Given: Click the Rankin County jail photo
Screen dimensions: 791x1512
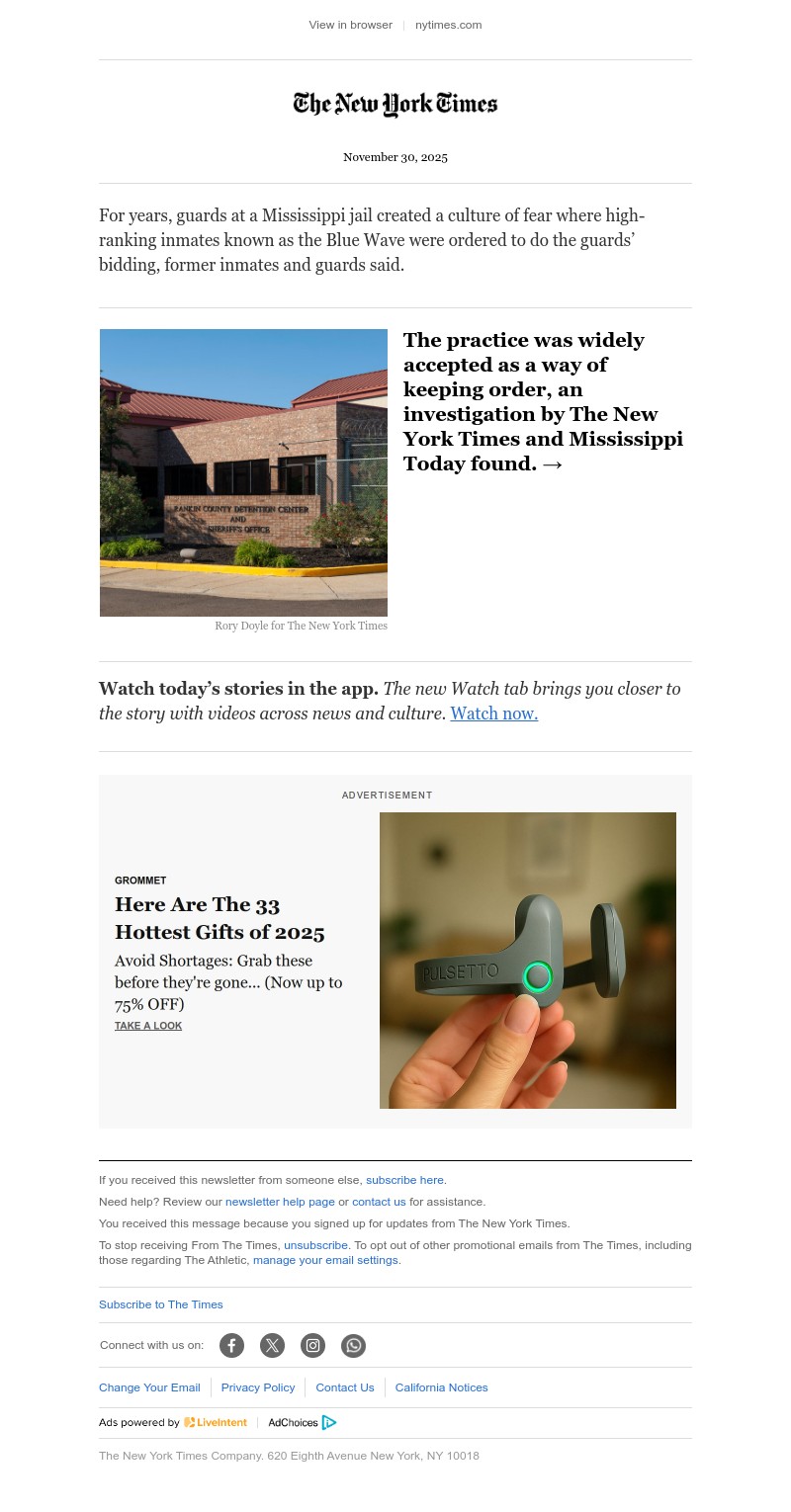Looking at the screenshot, I should (243, 472).
